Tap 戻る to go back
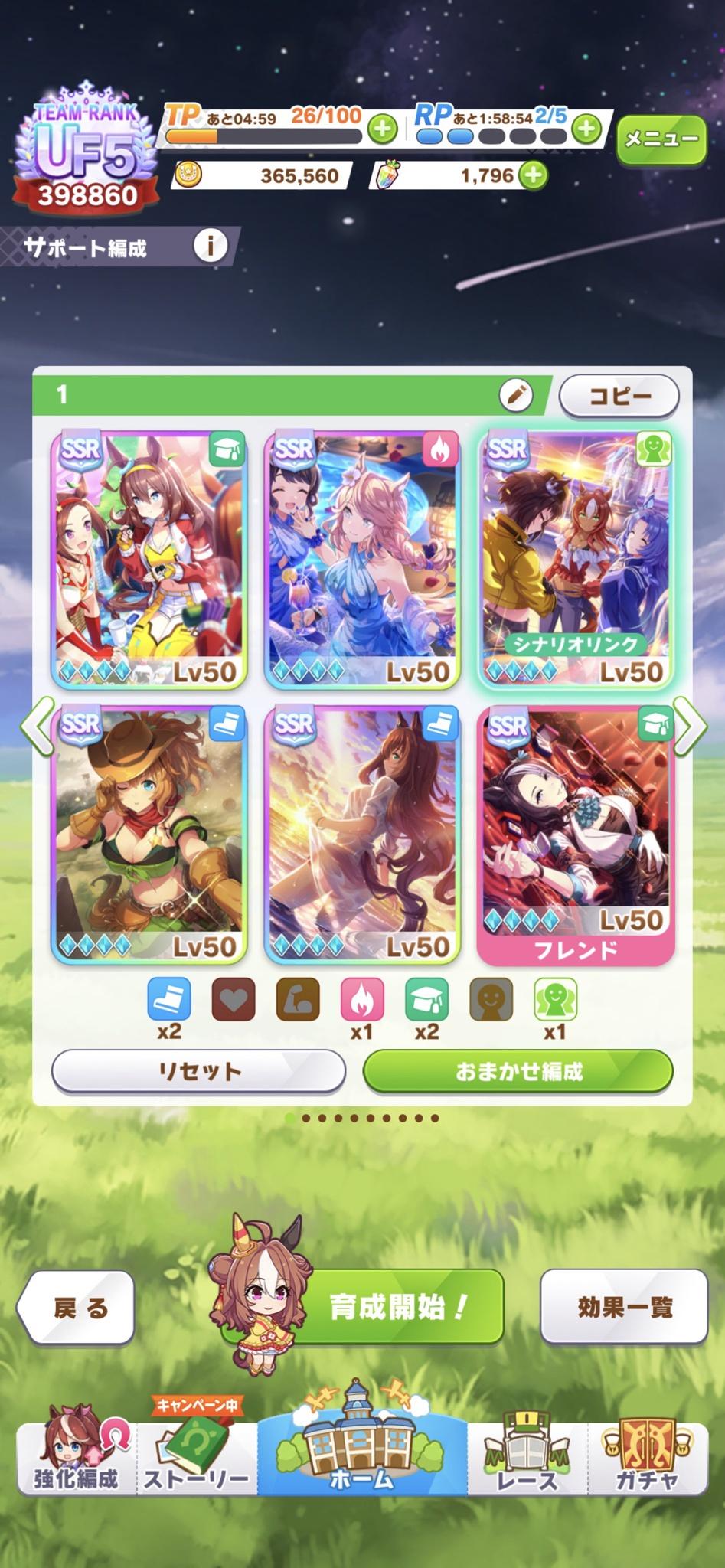725x1568 pixels. pyautogui.click(x=77, y=1308)
